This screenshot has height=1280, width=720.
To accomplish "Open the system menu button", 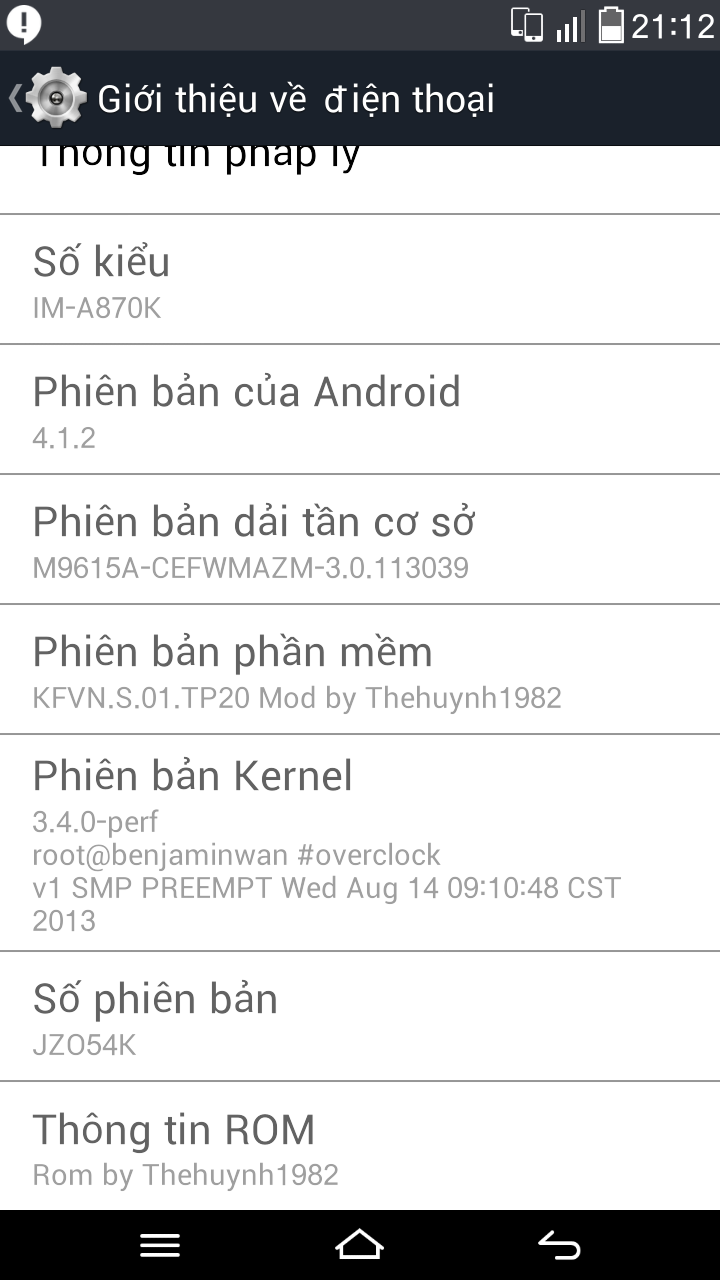I will (x=160, y=1245).
